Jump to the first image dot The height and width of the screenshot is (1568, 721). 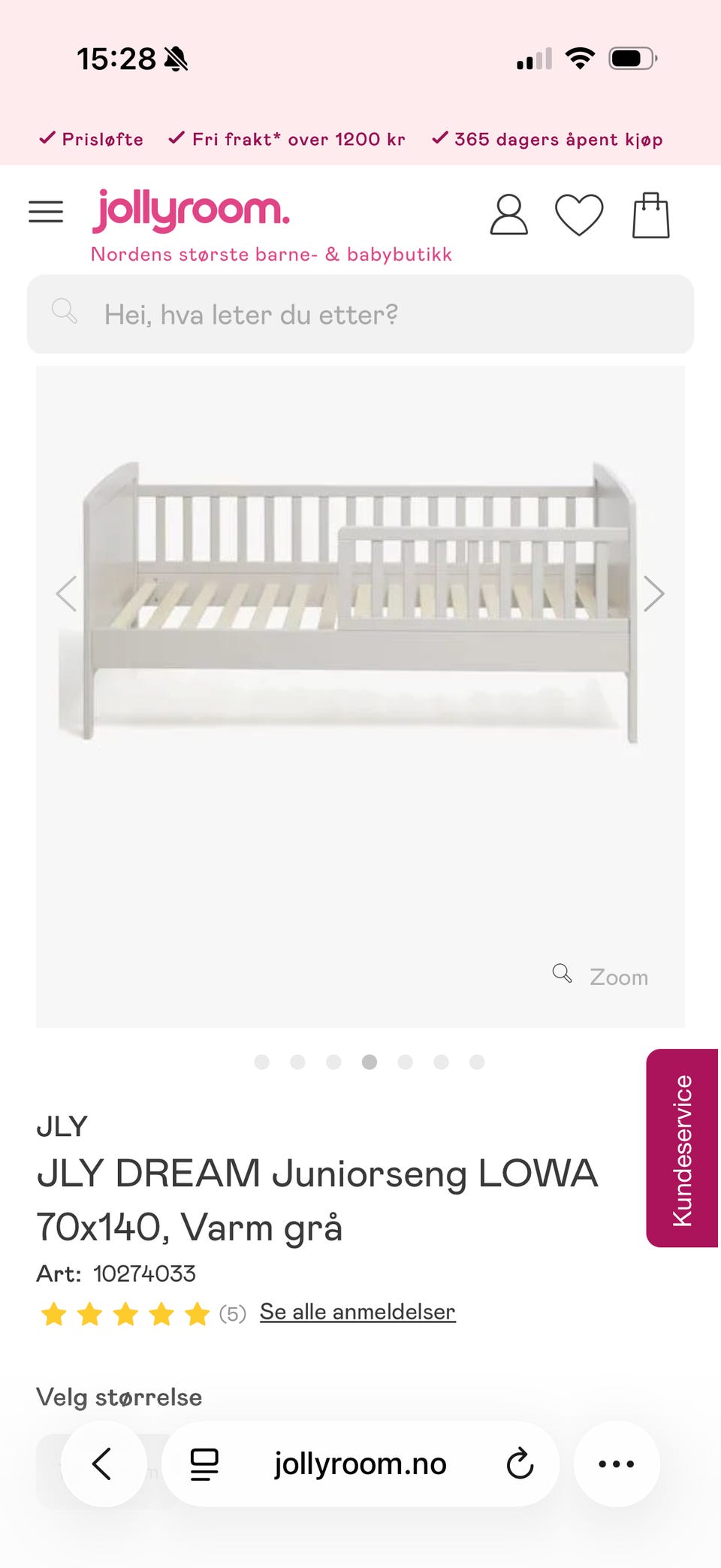(x=262, y=1062)
